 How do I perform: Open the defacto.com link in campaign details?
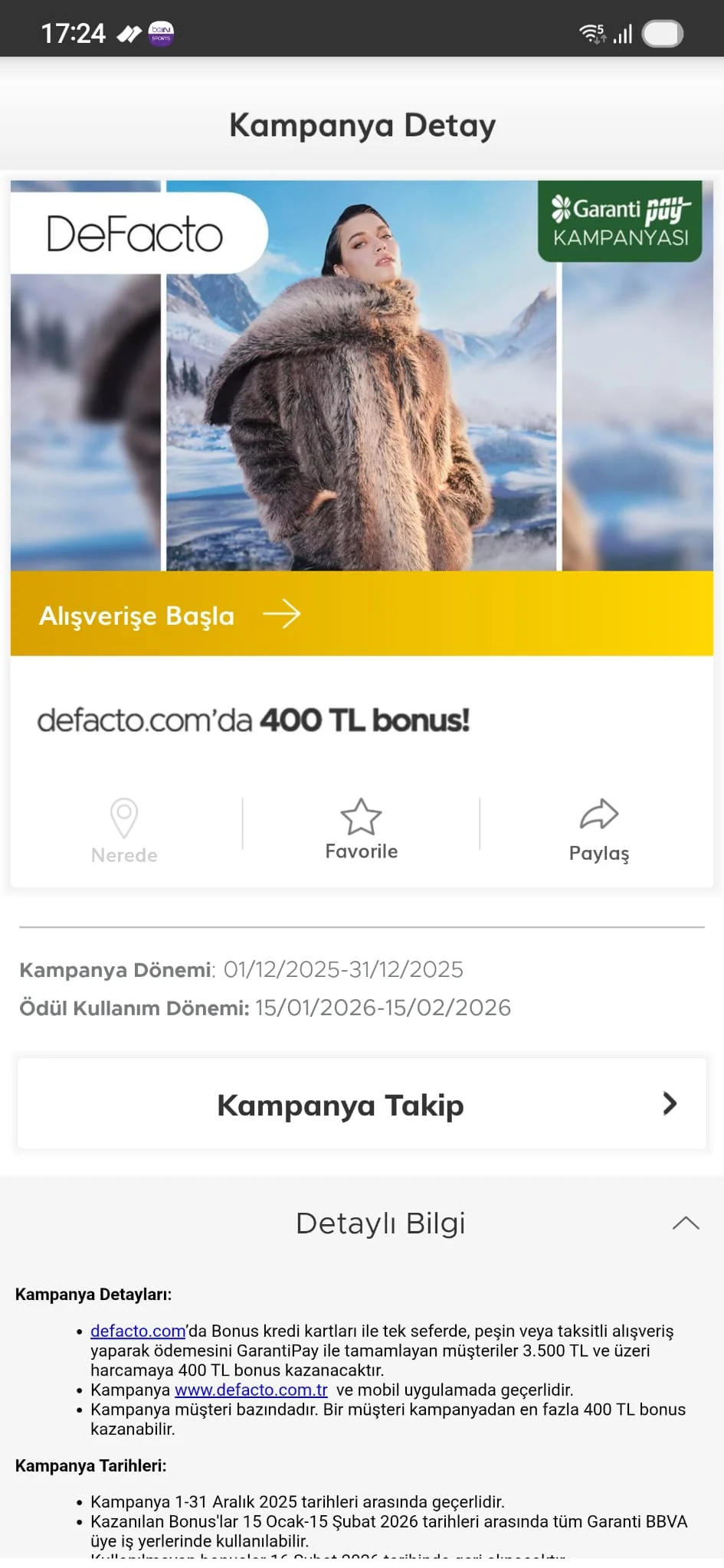(x=138, y=1331)
